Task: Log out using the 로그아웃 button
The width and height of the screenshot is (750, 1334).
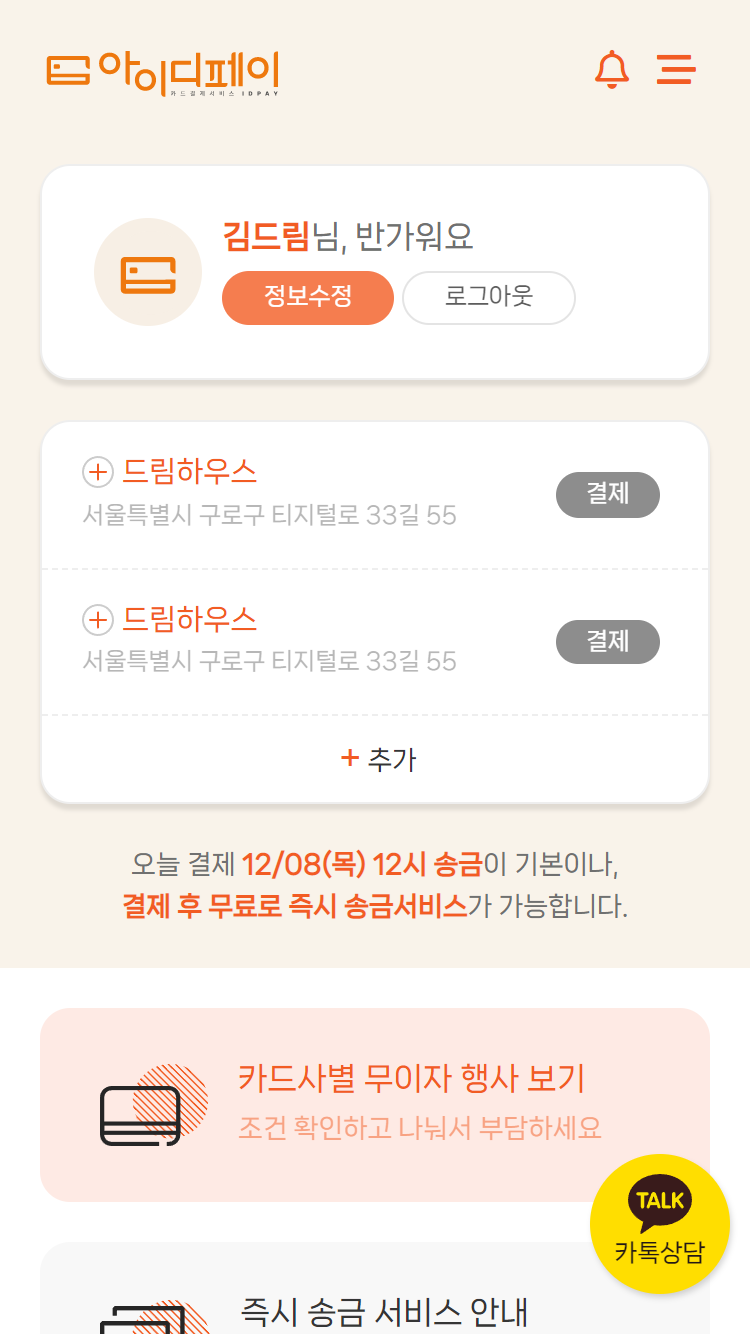Action: (x=489, y=298)
